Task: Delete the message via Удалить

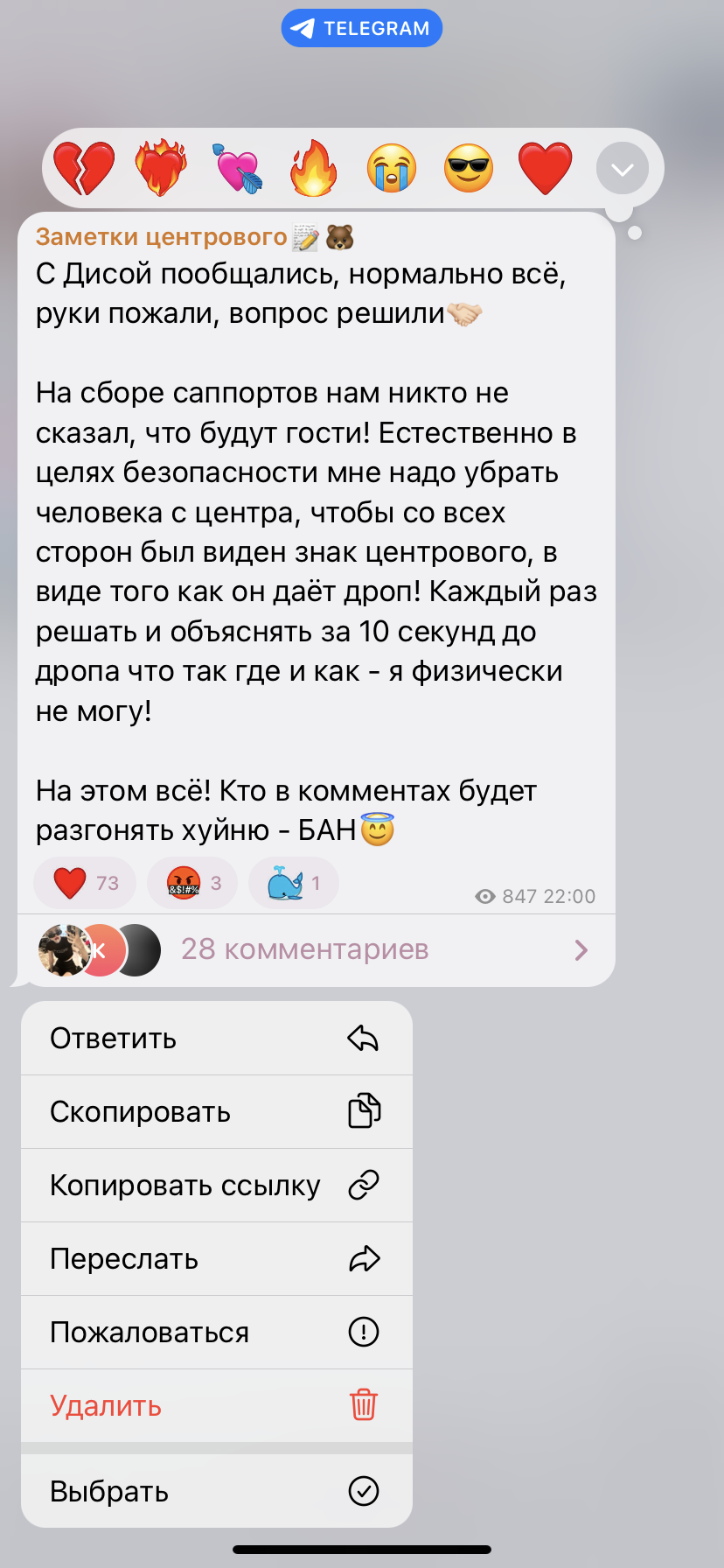Action: pos(217,1406)
